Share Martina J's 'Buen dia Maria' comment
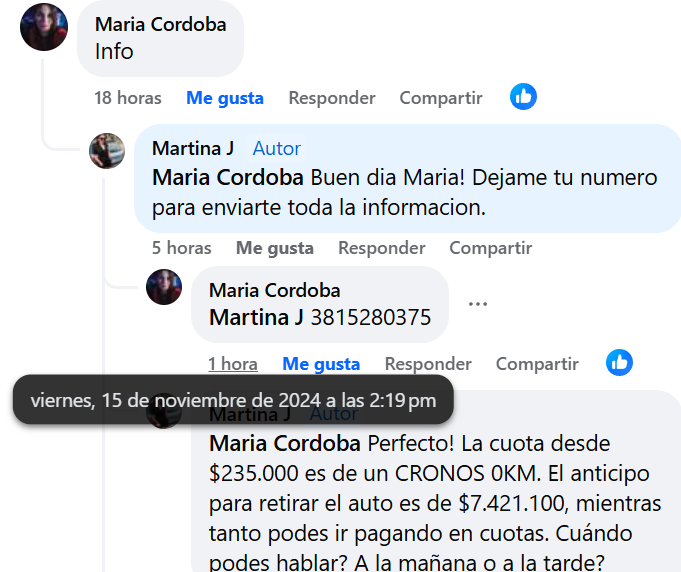The image size is (681, 572). click(490, 248)
